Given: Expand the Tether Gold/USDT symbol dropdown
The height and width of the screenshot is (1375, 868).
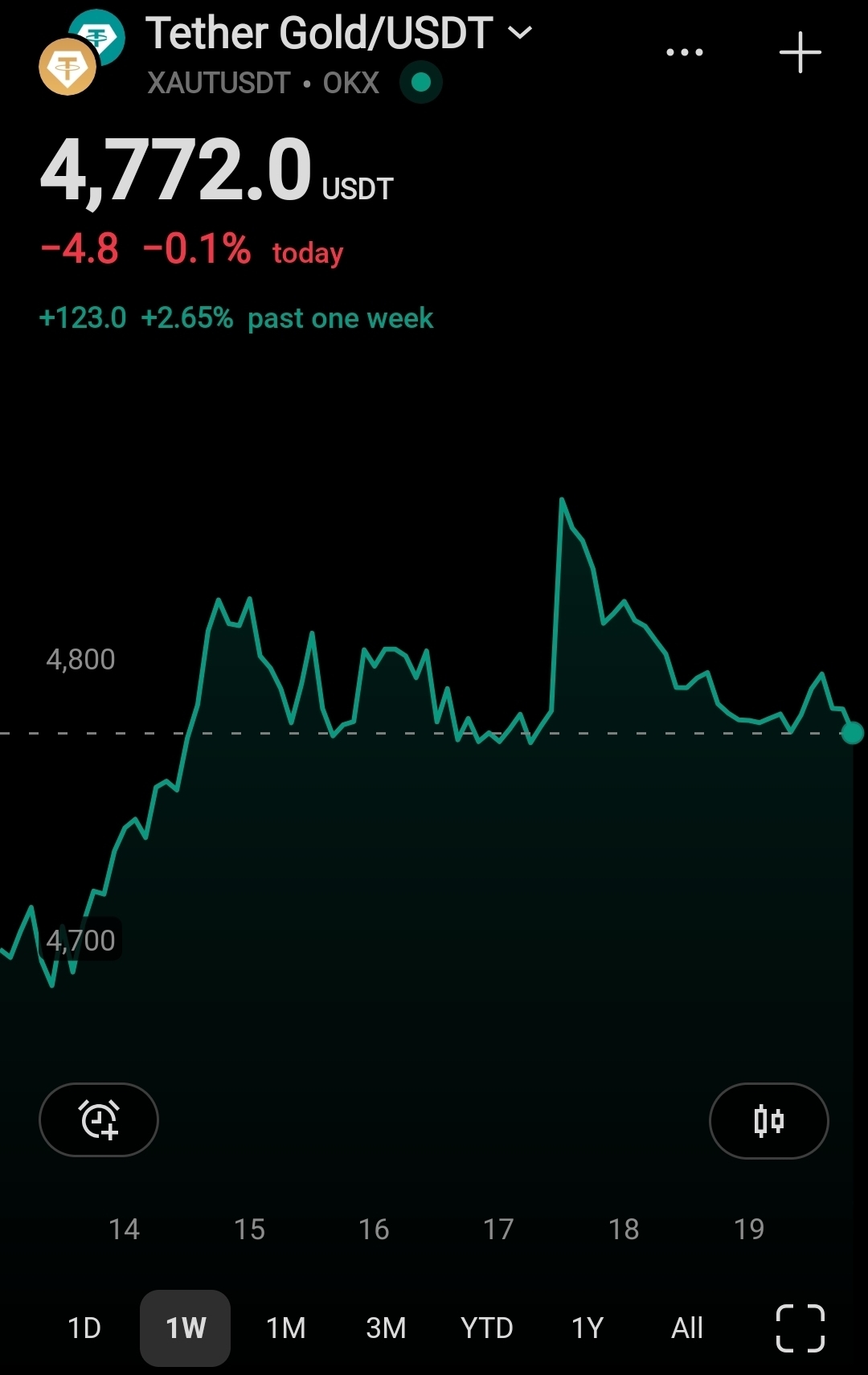Looking at the screenshot, I should point(520,33).
